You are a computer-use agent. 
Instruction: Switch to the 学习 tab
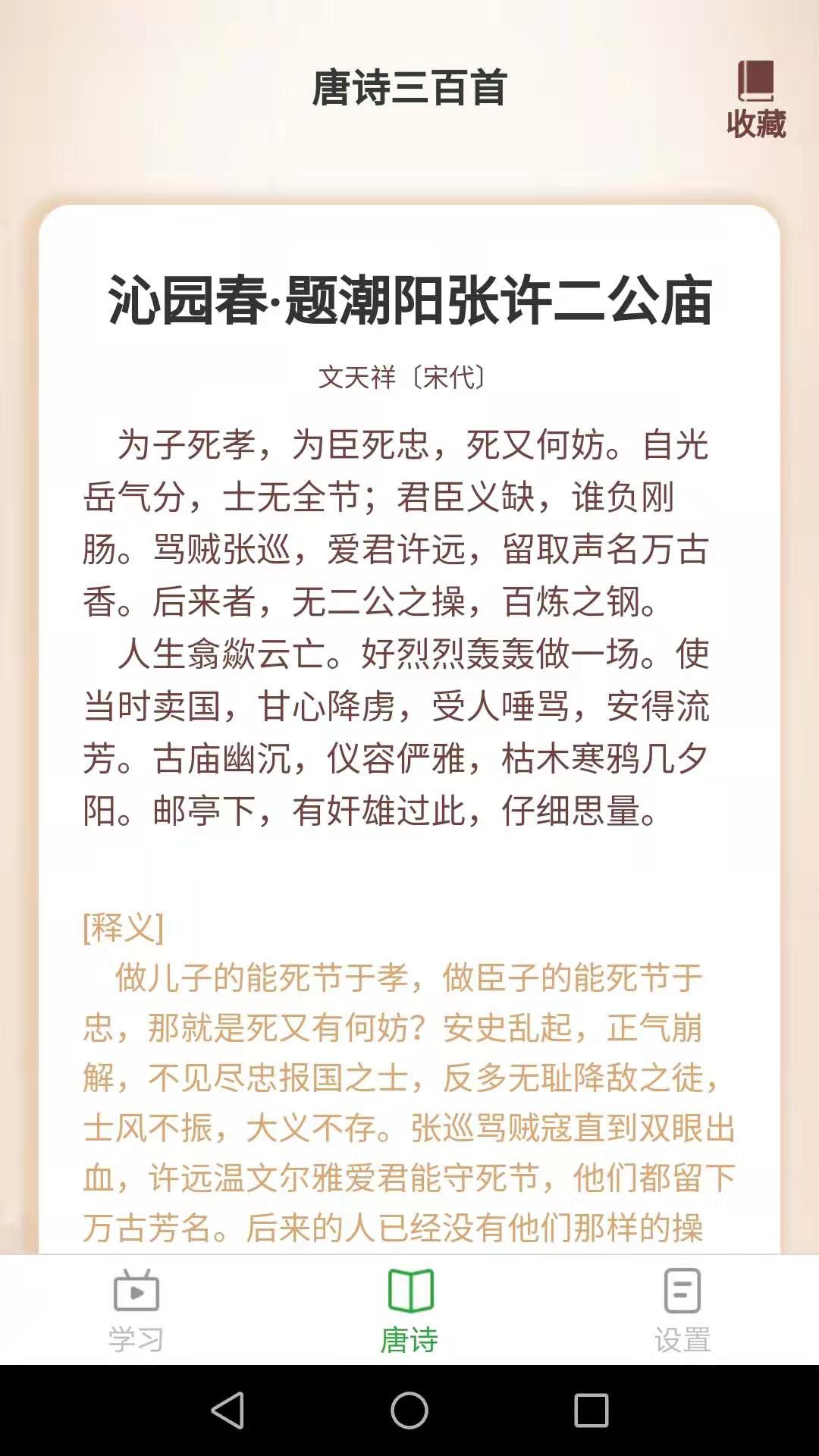click(136, 1311)
